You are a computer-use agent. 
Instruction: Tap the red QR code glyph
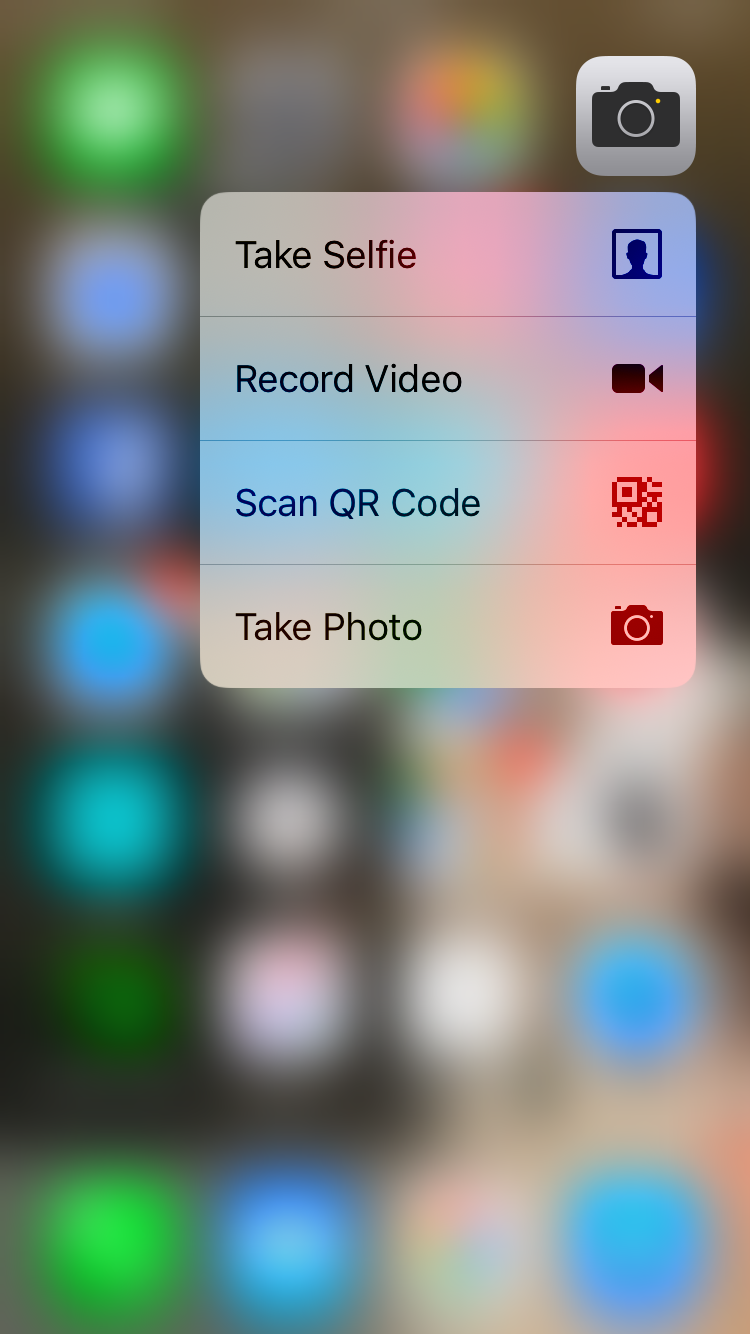point(637,502)
